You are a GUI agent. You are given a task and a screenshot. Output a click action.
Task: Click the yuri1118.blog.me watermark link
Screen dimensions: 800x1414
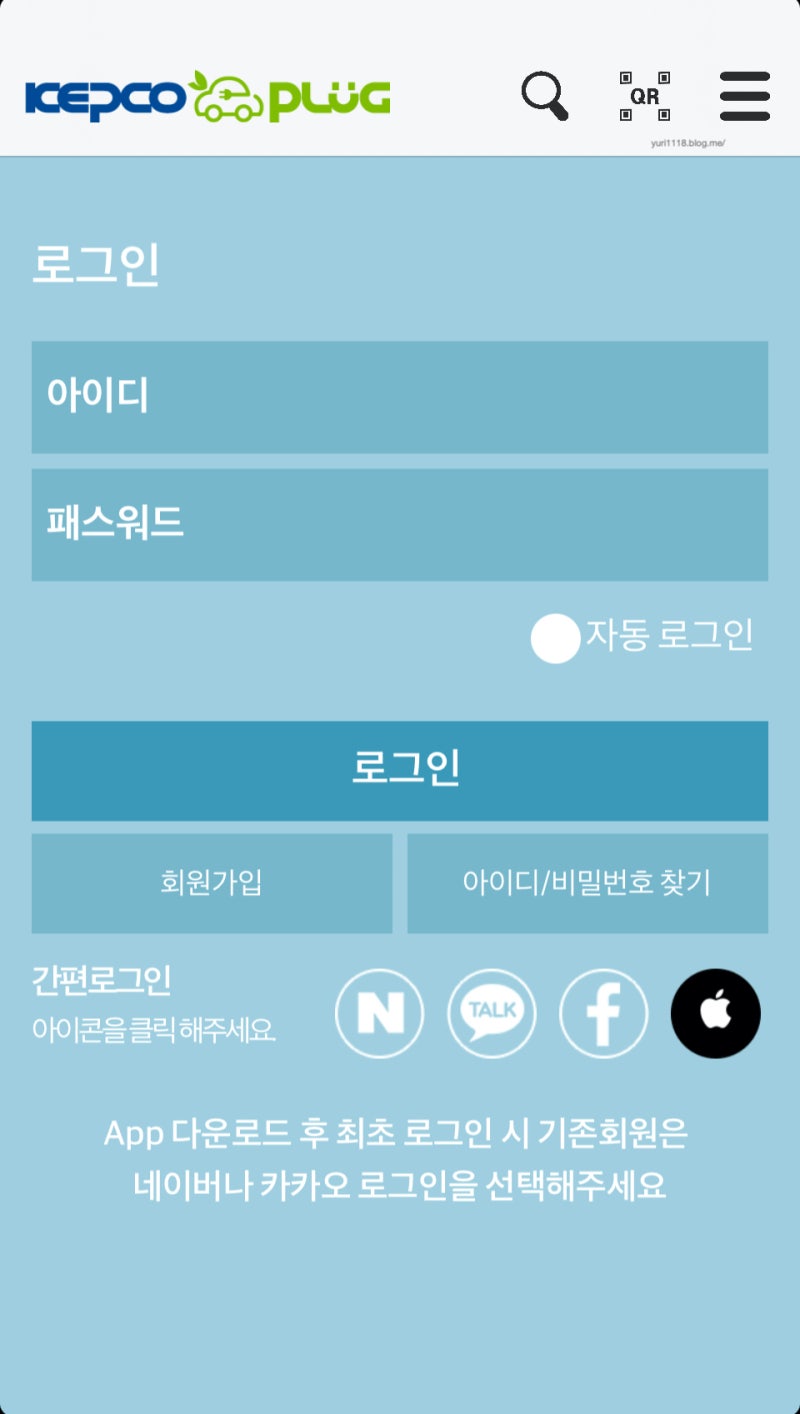coord(687,143)
